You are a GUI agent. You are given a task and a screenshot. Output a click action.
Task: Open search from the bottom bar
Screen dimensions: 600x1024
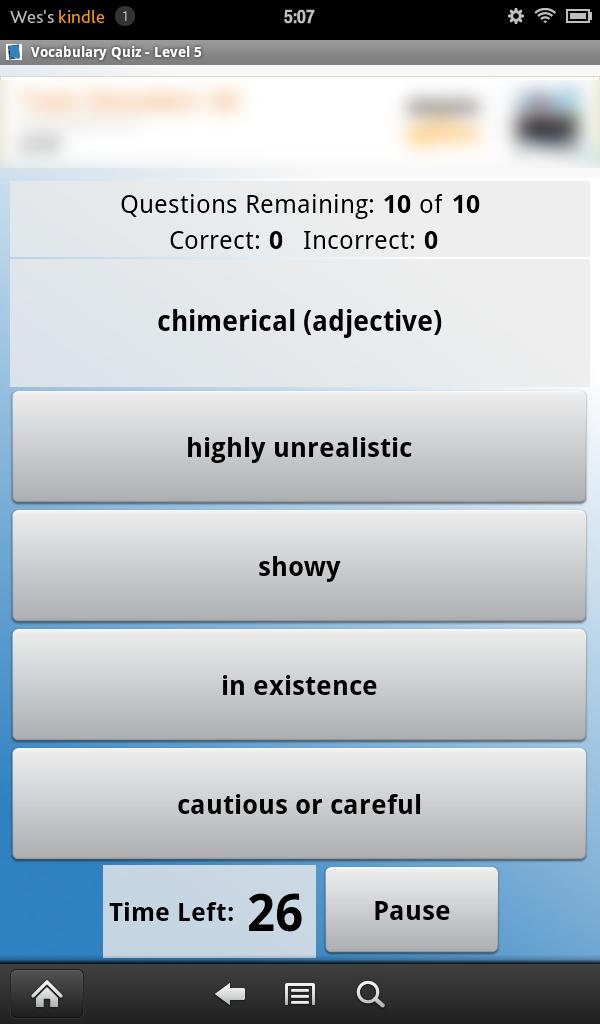coord(370,993)
